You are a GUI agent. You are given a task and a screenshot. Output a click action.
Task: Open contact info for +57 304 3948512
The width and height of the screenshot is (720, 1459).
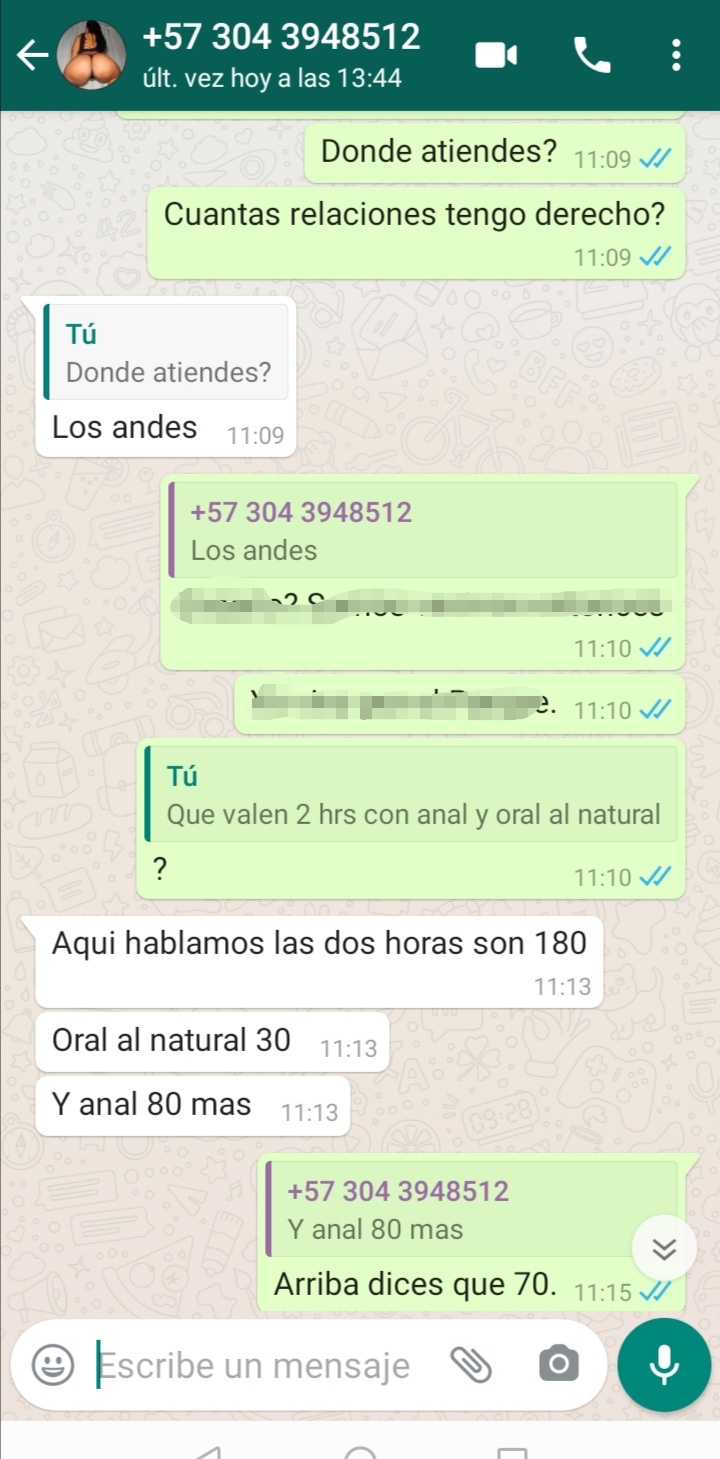280,54
